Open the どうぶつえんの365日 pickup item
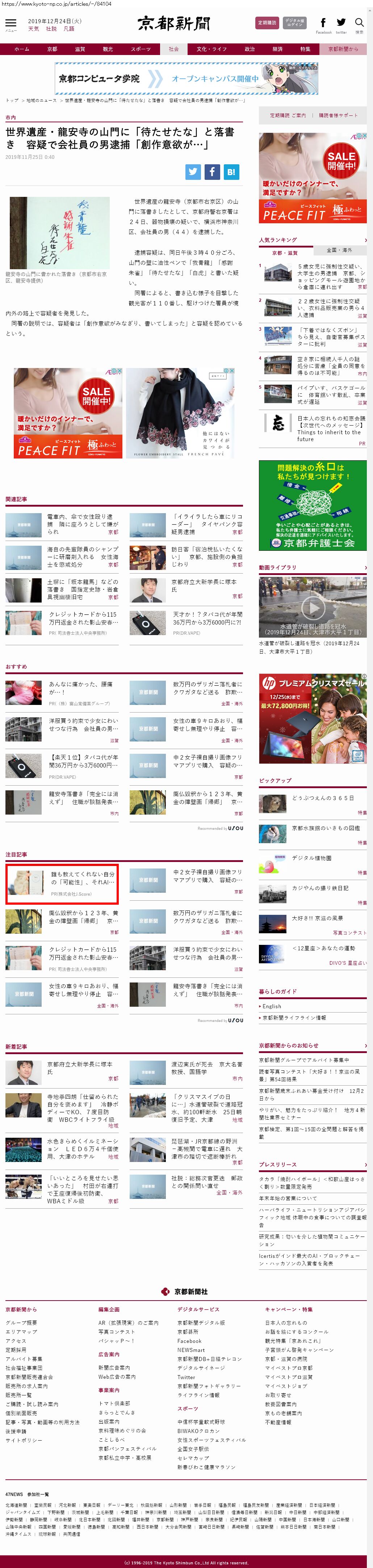The width and height of the screenshot is (373, 1568). coord(322,798)
